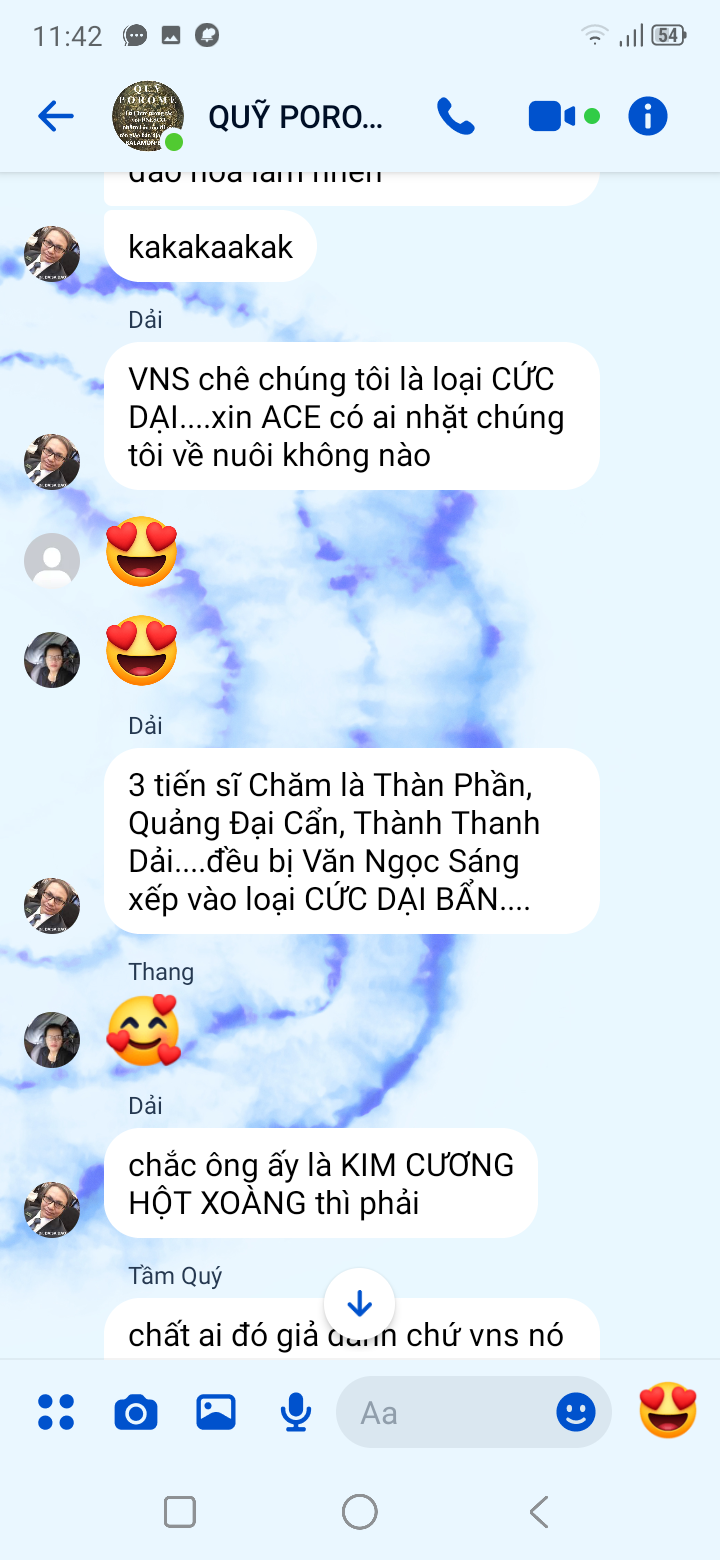Image resolution: width=720 pixels, height=1560 pixels.
Task: Open Thang's avatar next to the hearts emoji
Action: [x=52, y=1040]
